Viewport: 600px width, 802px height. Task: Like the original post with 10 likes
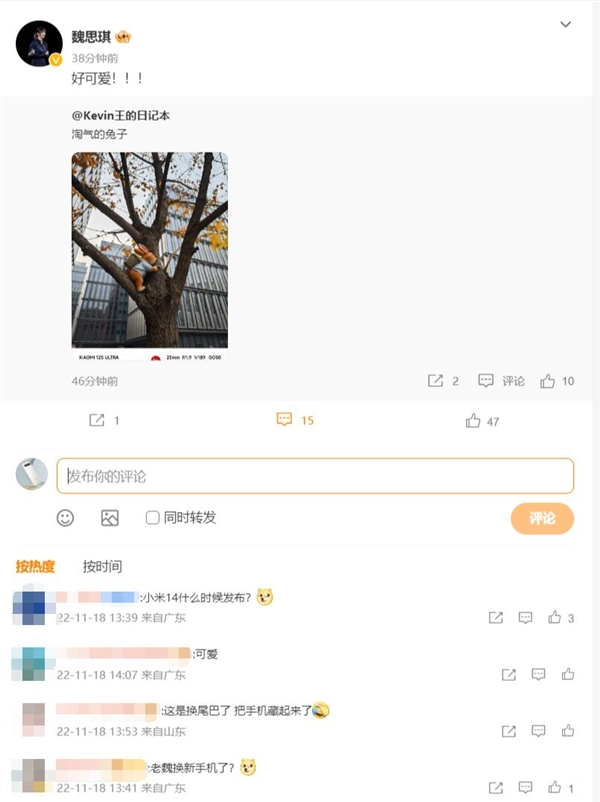(557, 381)
